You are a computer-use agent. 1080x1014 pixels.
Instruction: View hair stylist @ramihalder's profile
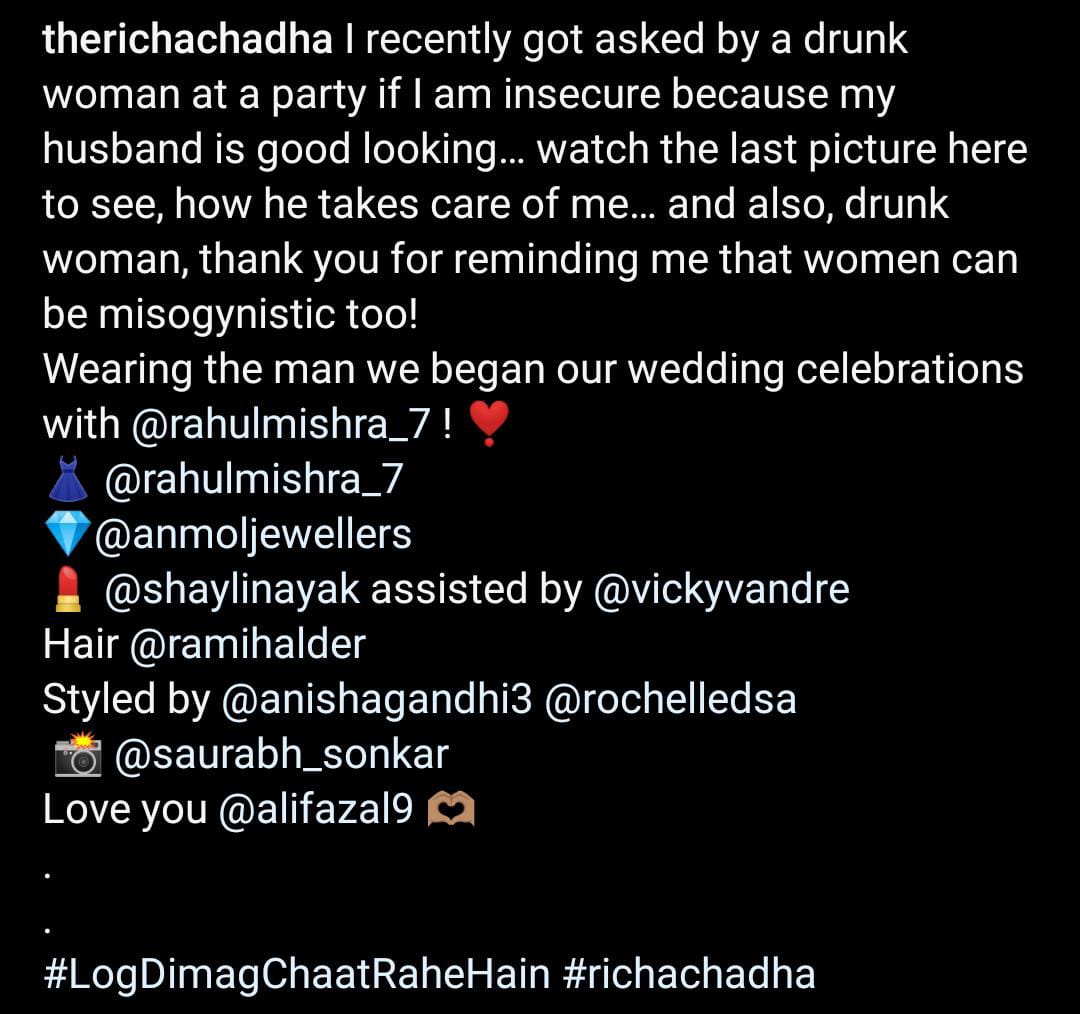(x=247, y=644)
